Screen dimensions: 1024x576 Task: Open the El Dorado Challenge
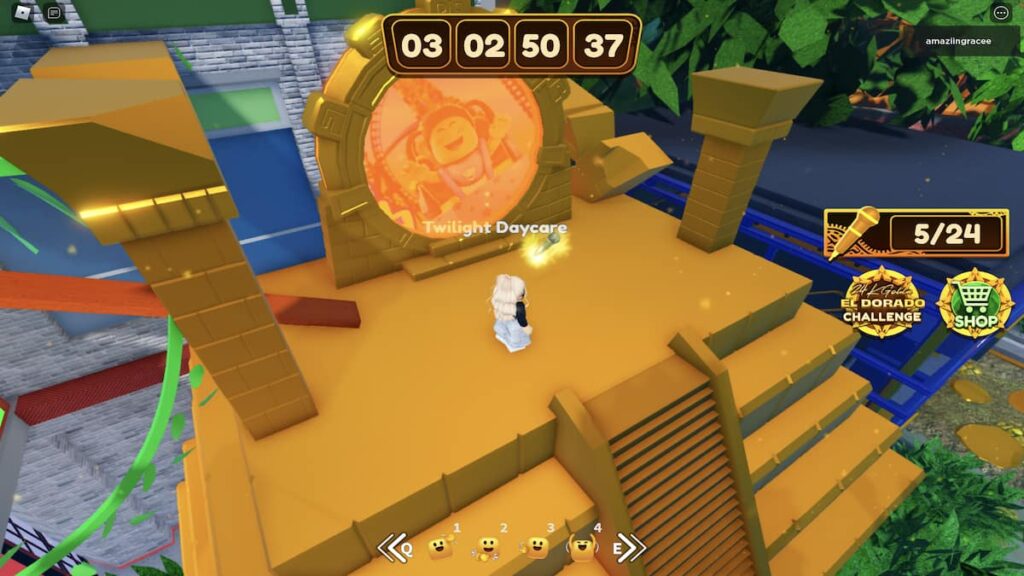click(x=881, y=303)
